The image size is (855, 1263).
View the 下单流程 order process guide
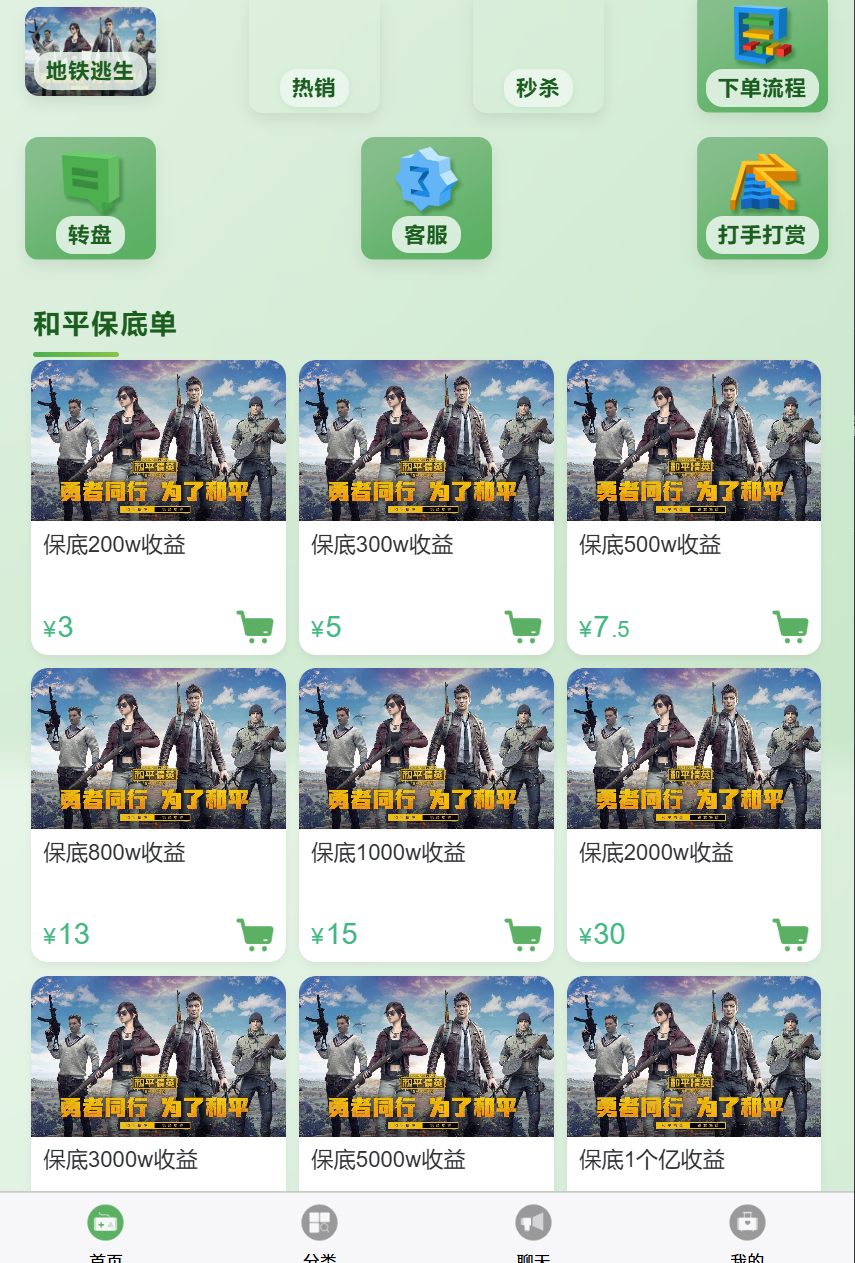click(762, 55)
